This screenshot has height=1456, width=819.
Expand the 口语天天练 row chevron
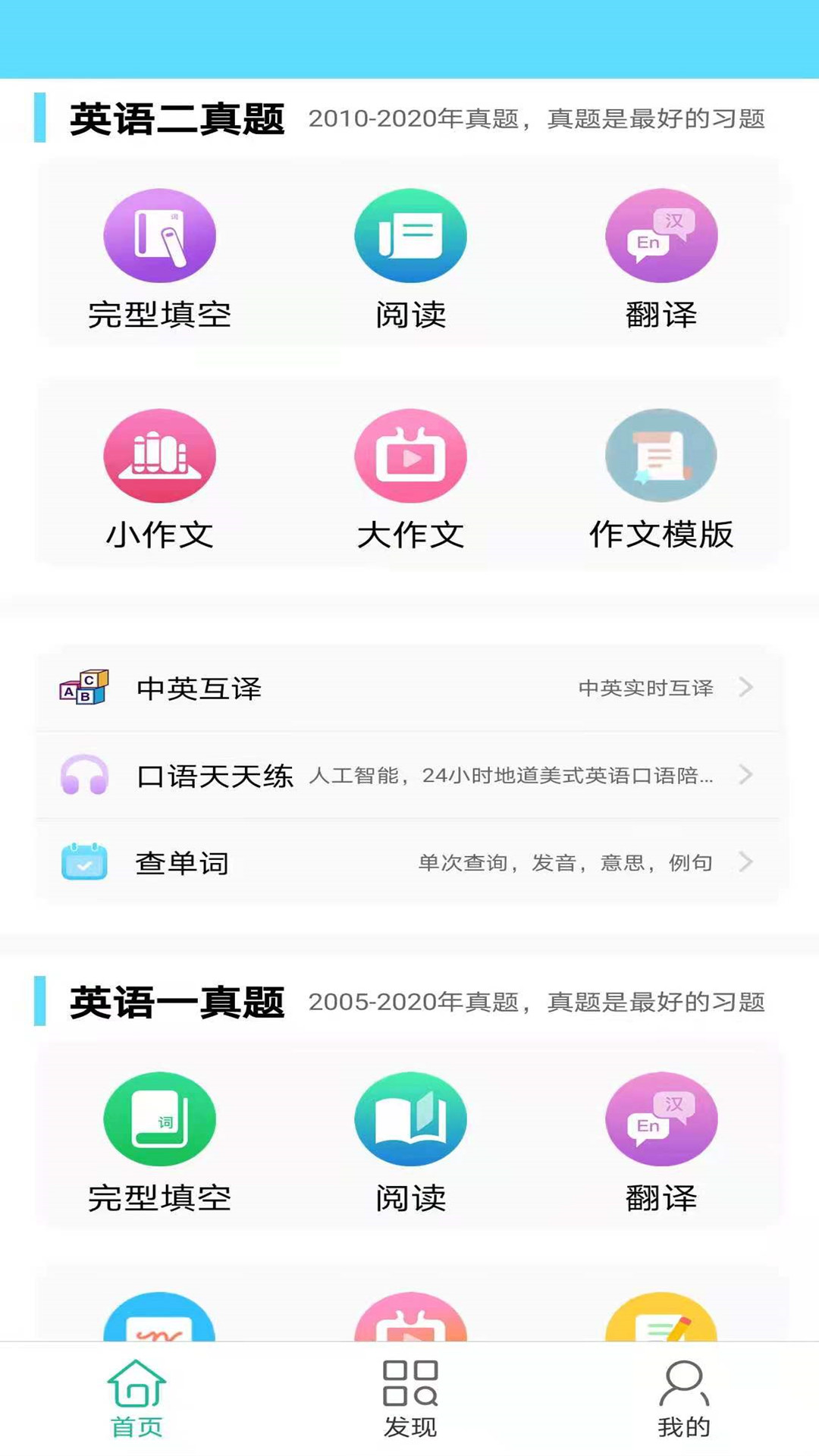pyautogui.click(x=744, y=776)
